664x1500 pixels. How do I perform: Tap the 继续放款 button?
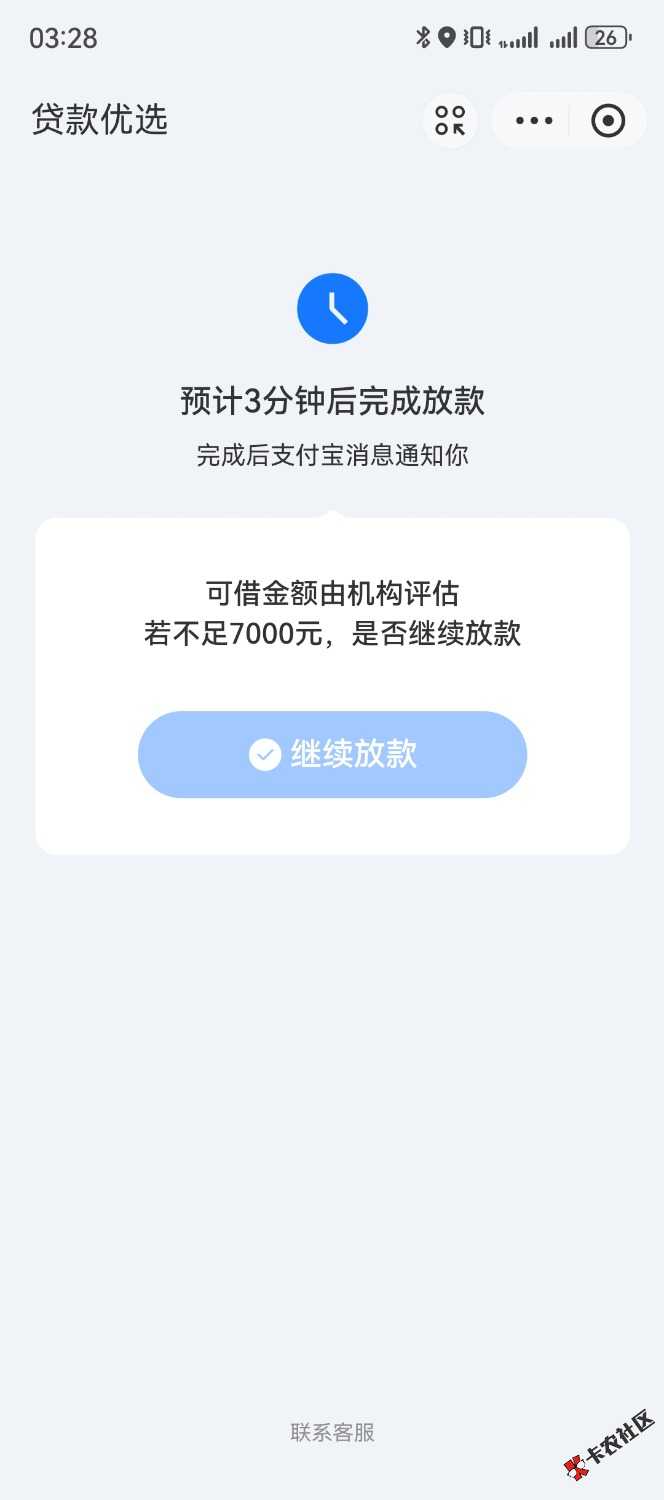[332, 754]
